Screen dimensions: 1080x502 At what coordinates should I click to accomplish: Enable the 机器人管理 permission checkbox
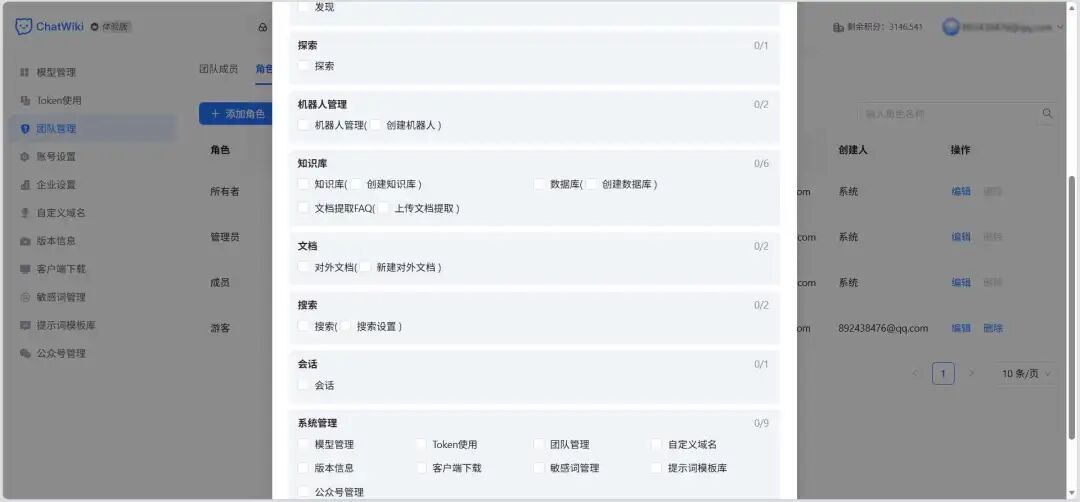pyautogui.click(x=304, y=125)
